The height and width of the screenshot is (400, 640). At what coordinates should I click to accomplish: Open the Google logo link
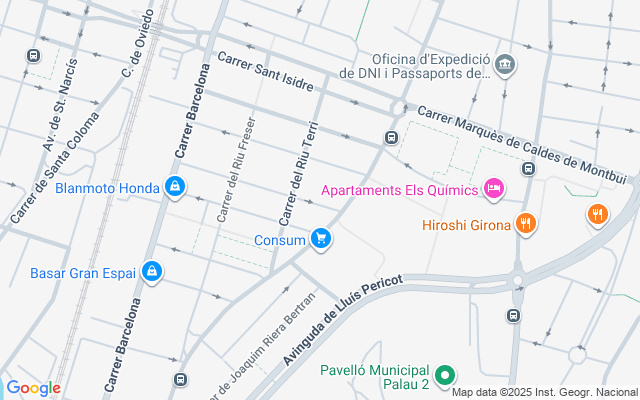(x=33, y=388)
